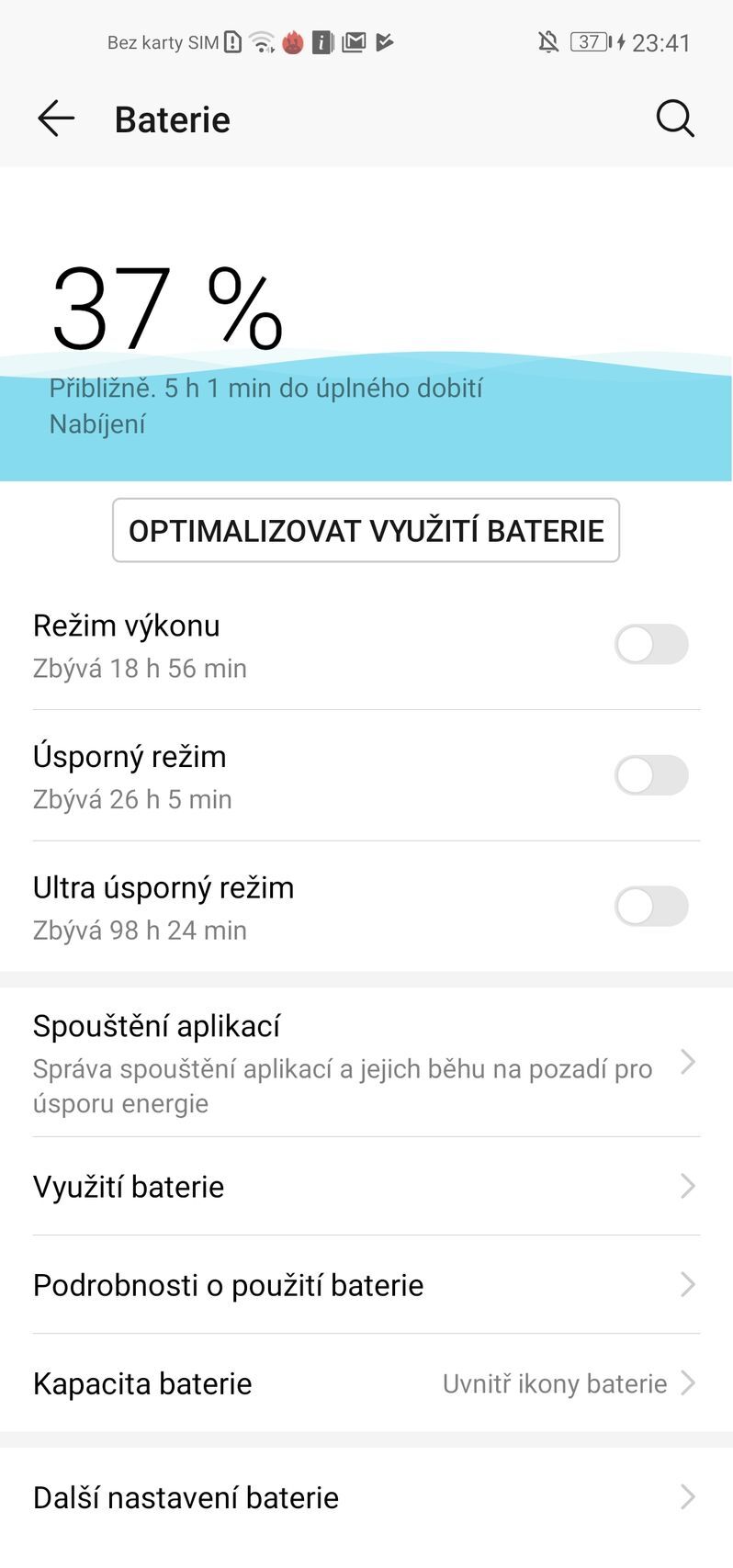Image resolution: width=733 pixels, height=1568 pixels.
Task: Tap the Gmail icon in the status bar
Action: coord(355,41)
